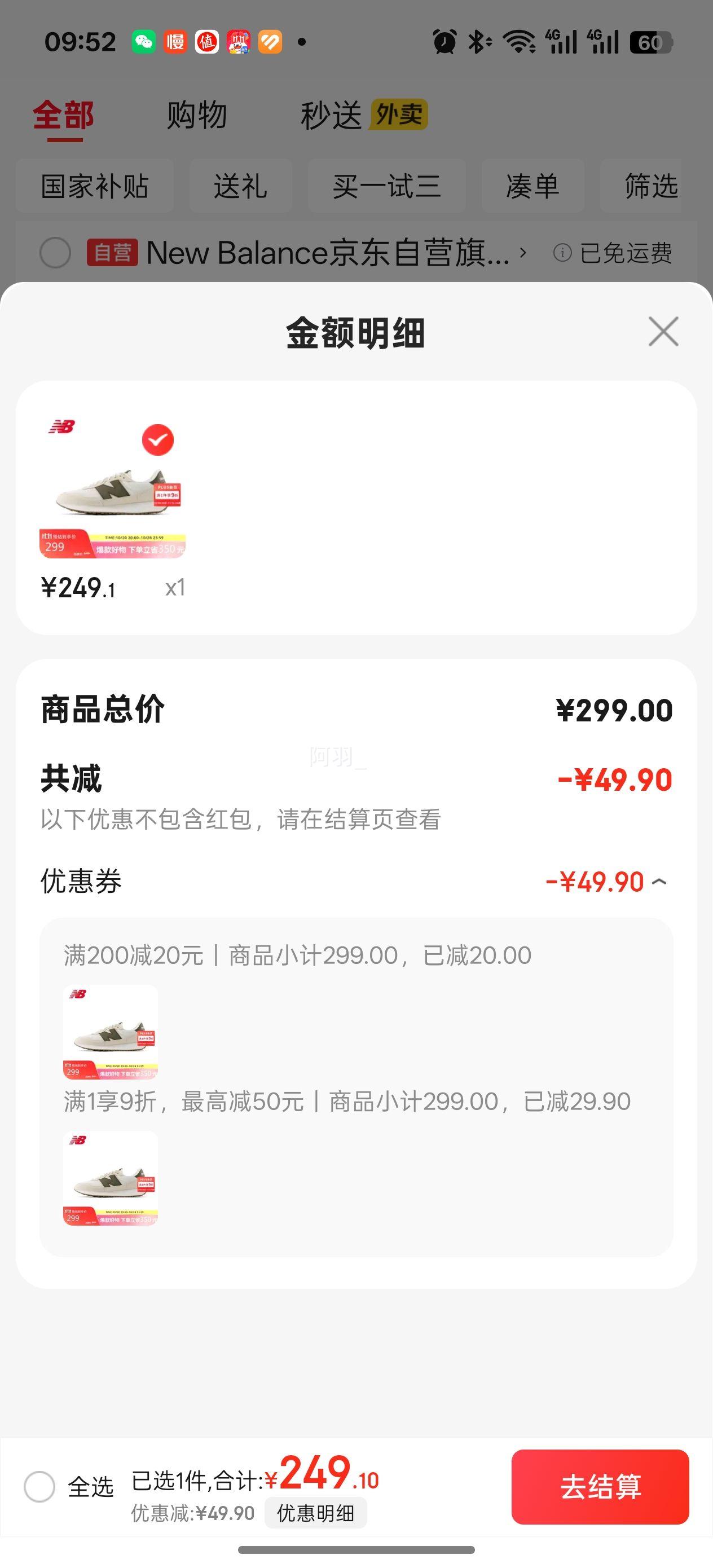Switch to the 购物 tab
Screen dimensions: 713x1568
click(197, 115)
